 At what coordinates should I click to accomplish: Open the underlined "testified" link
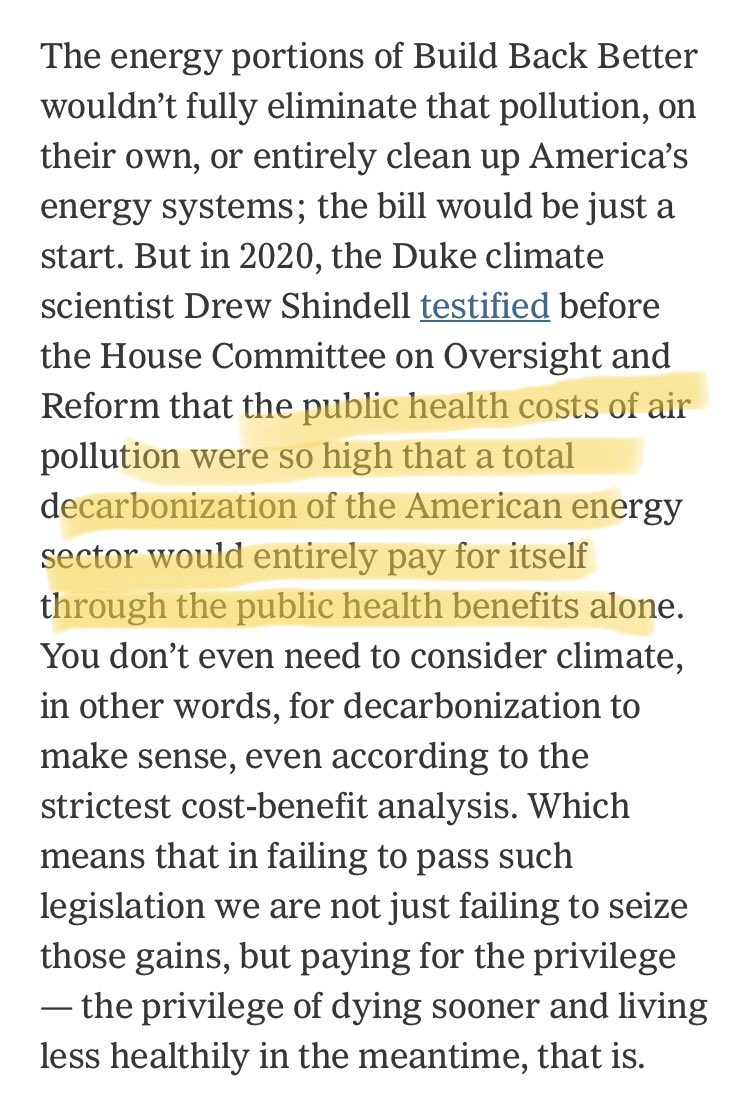485,306
